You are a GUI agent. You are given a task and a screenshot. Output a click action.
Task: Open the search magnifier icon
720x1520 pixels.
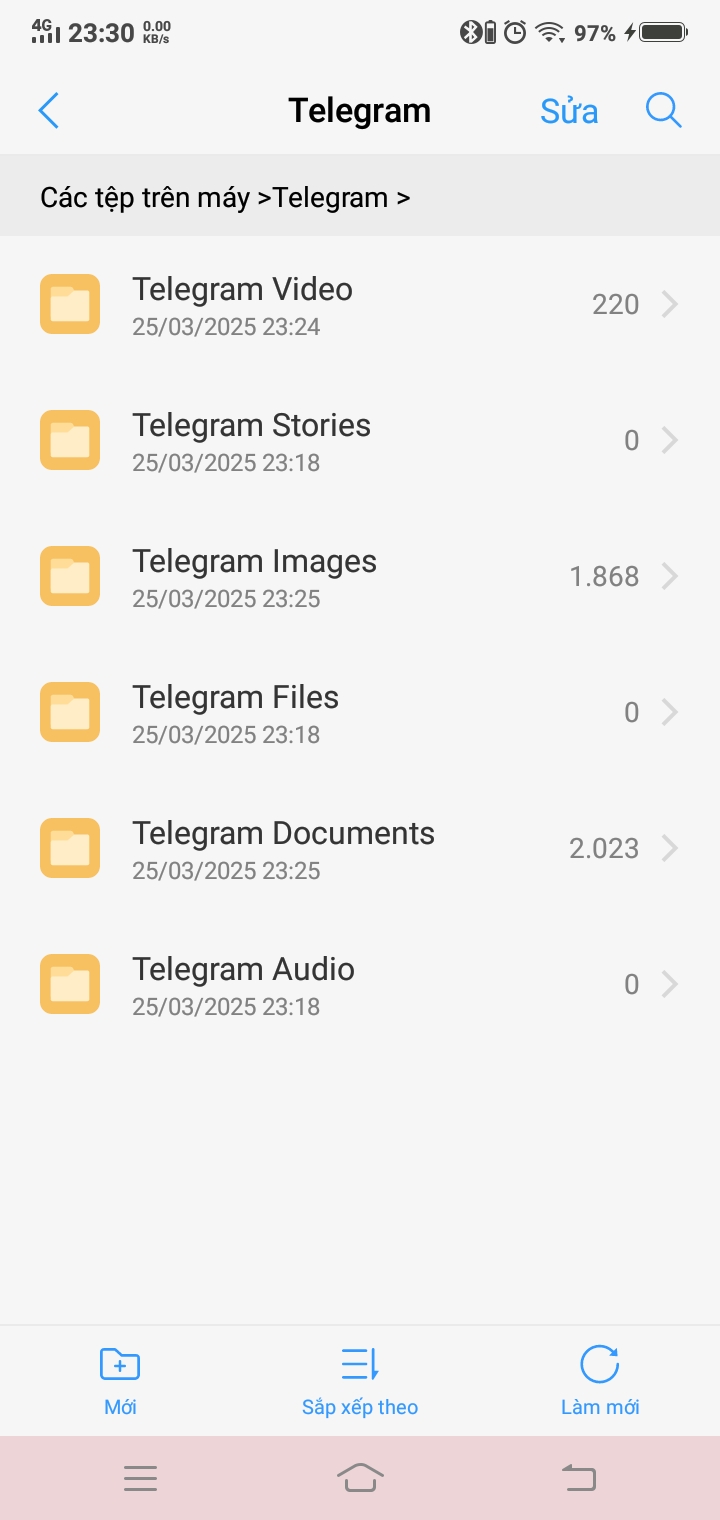click(x=663, y=111)
